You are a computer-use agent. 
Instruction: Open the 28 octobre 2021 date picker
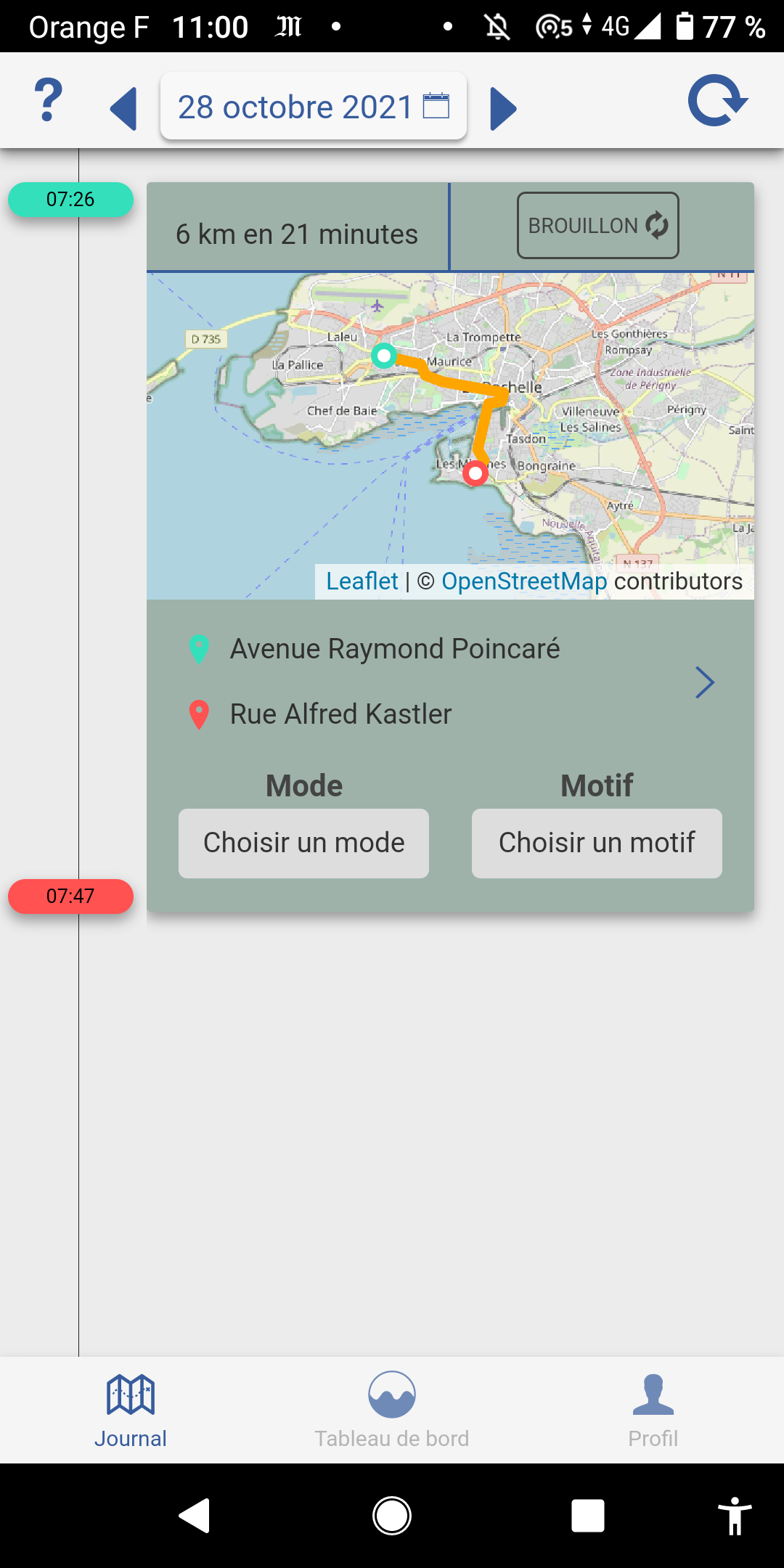[314, 107]
